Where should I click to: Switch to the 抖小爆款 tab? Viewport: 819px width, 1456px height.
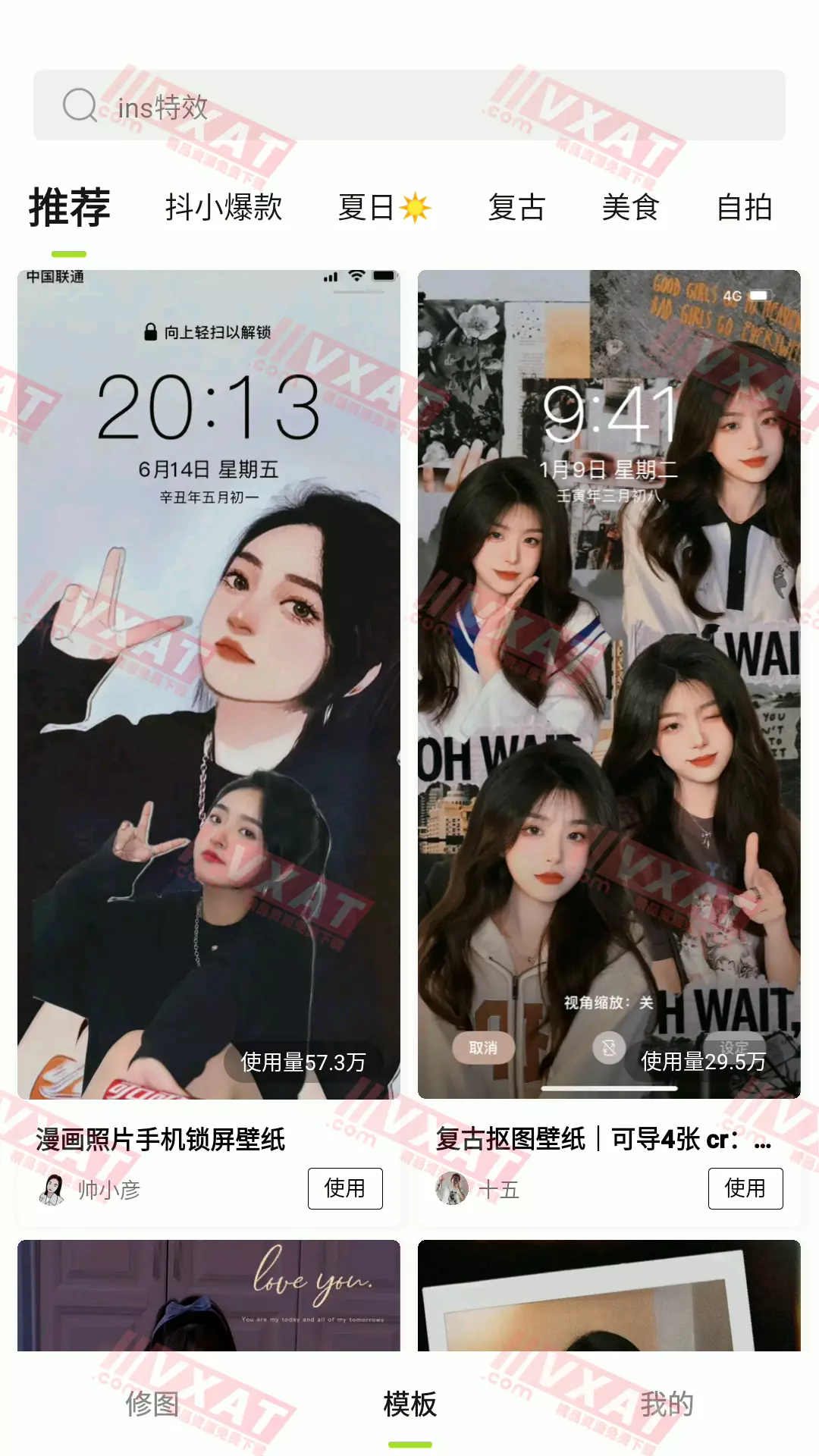point(224,207)
